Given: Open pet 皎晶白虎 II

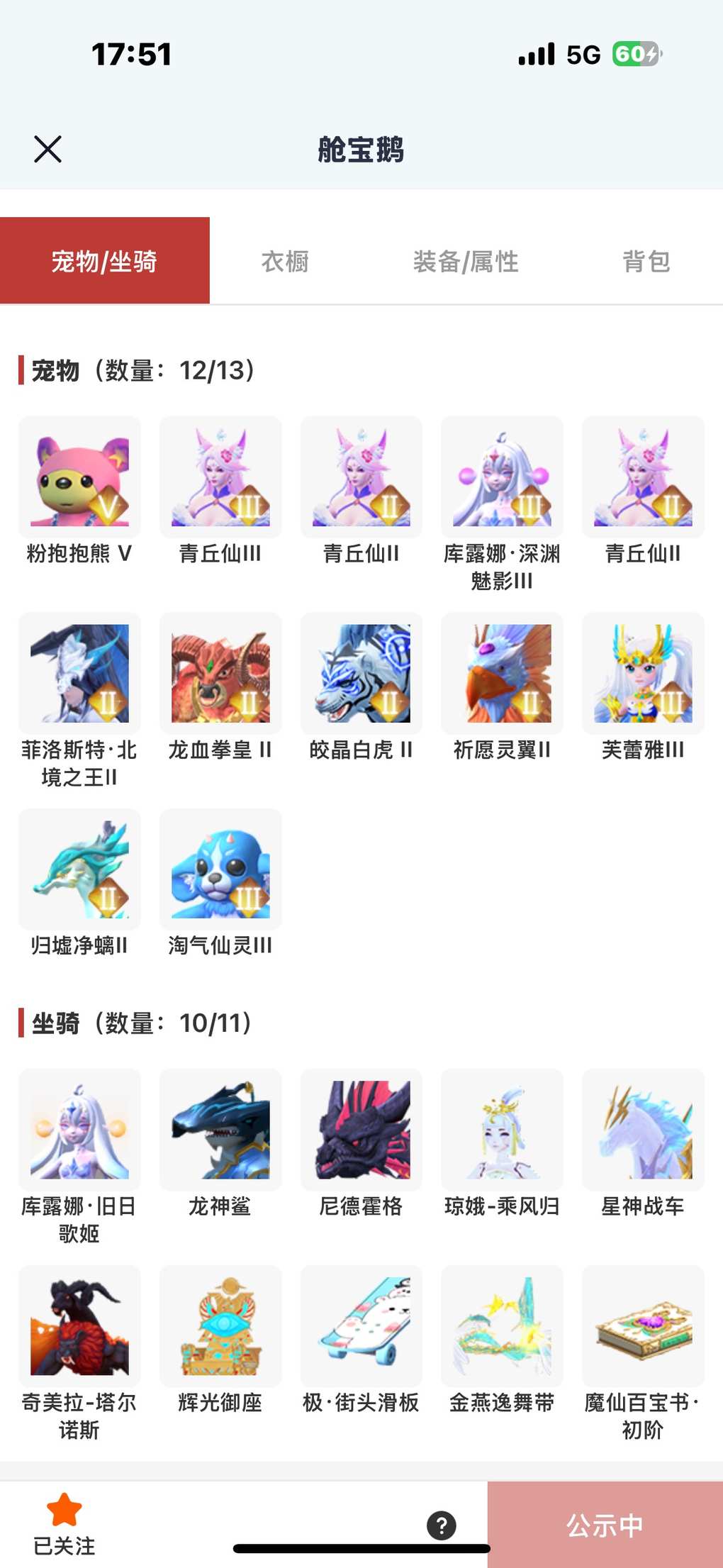Looking at the screenshot, I should click(361, 673).
